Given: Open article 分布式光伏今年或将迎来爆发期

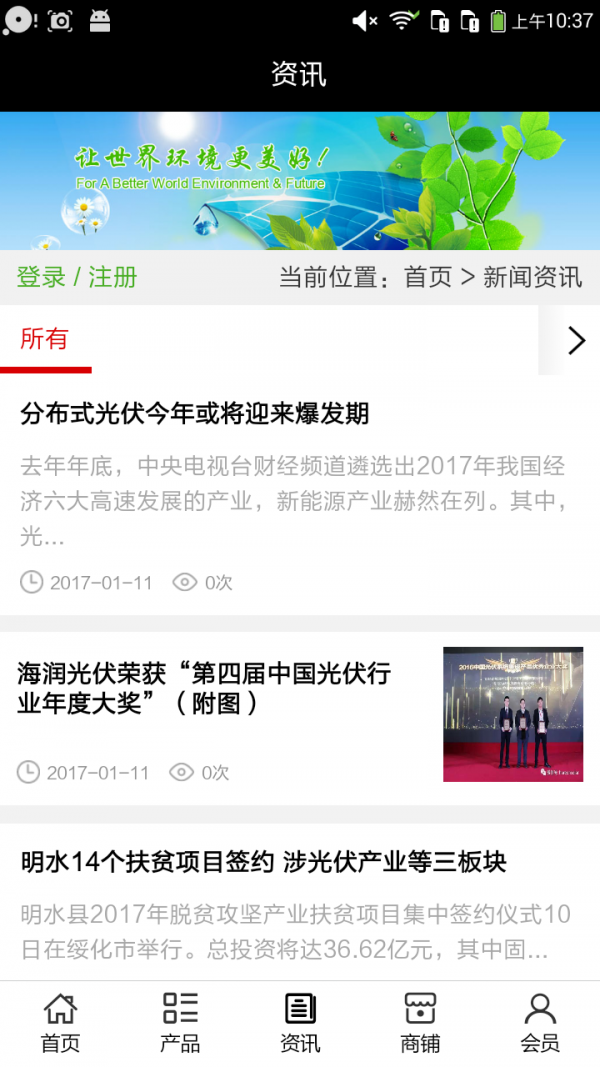Looking at the screenshot, I should [195, 413].
